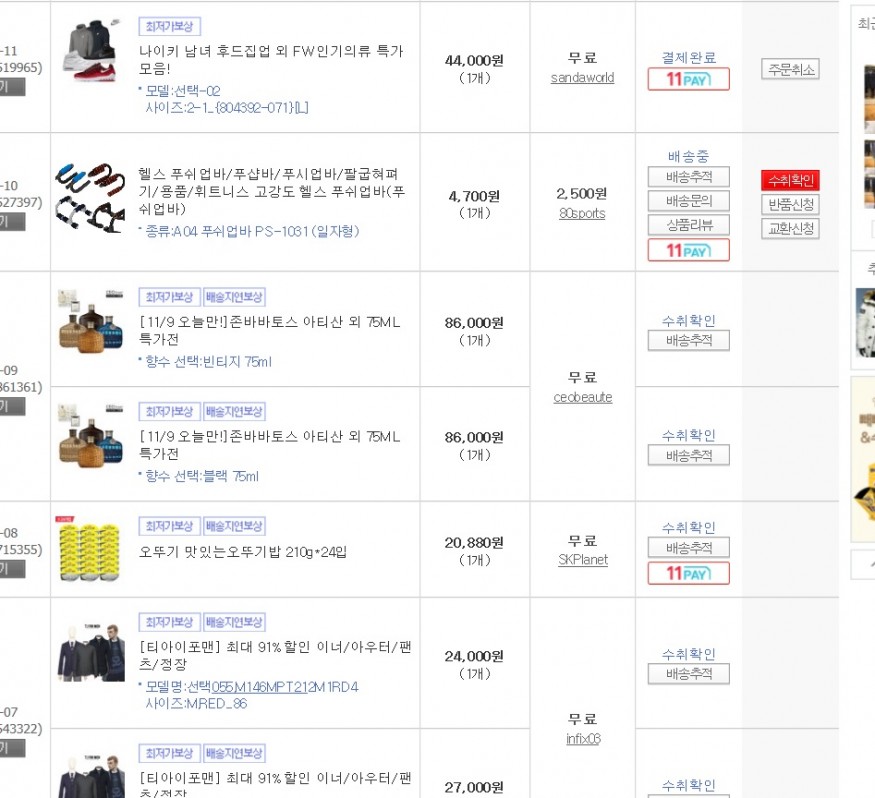Screen dimensions: 875x798
Task: Track delivery of 블랙 75ml perfume
Action: tap(688, 455)
